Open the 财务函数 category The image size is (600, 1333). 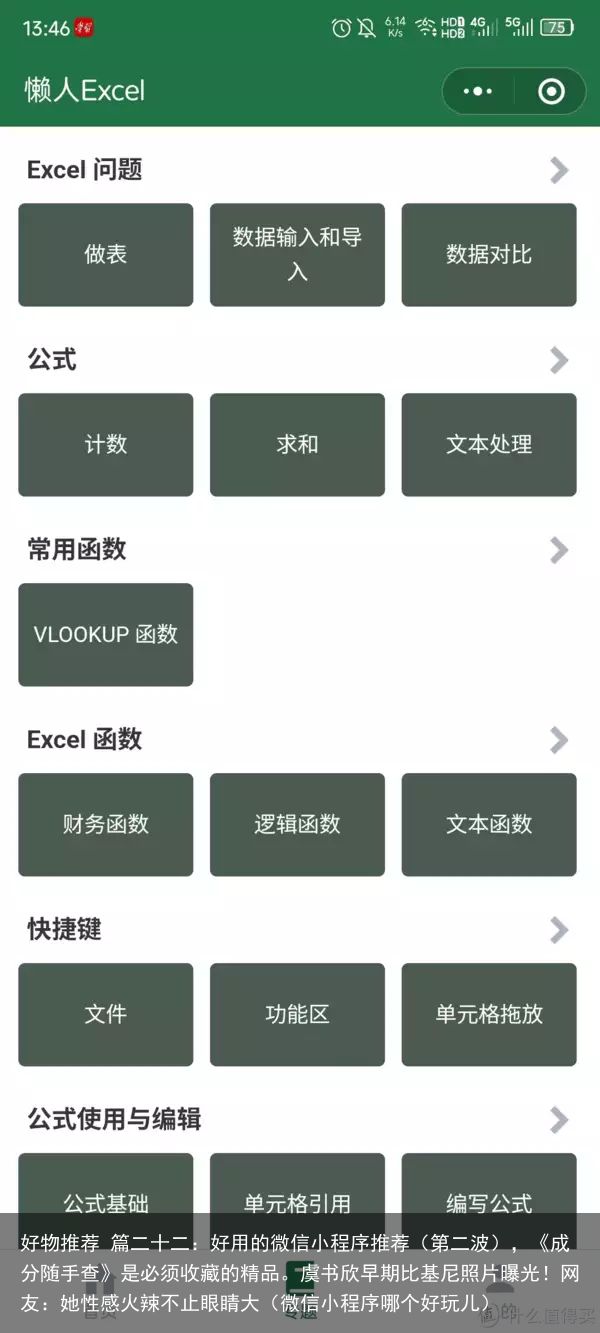[x=106, y=824]
